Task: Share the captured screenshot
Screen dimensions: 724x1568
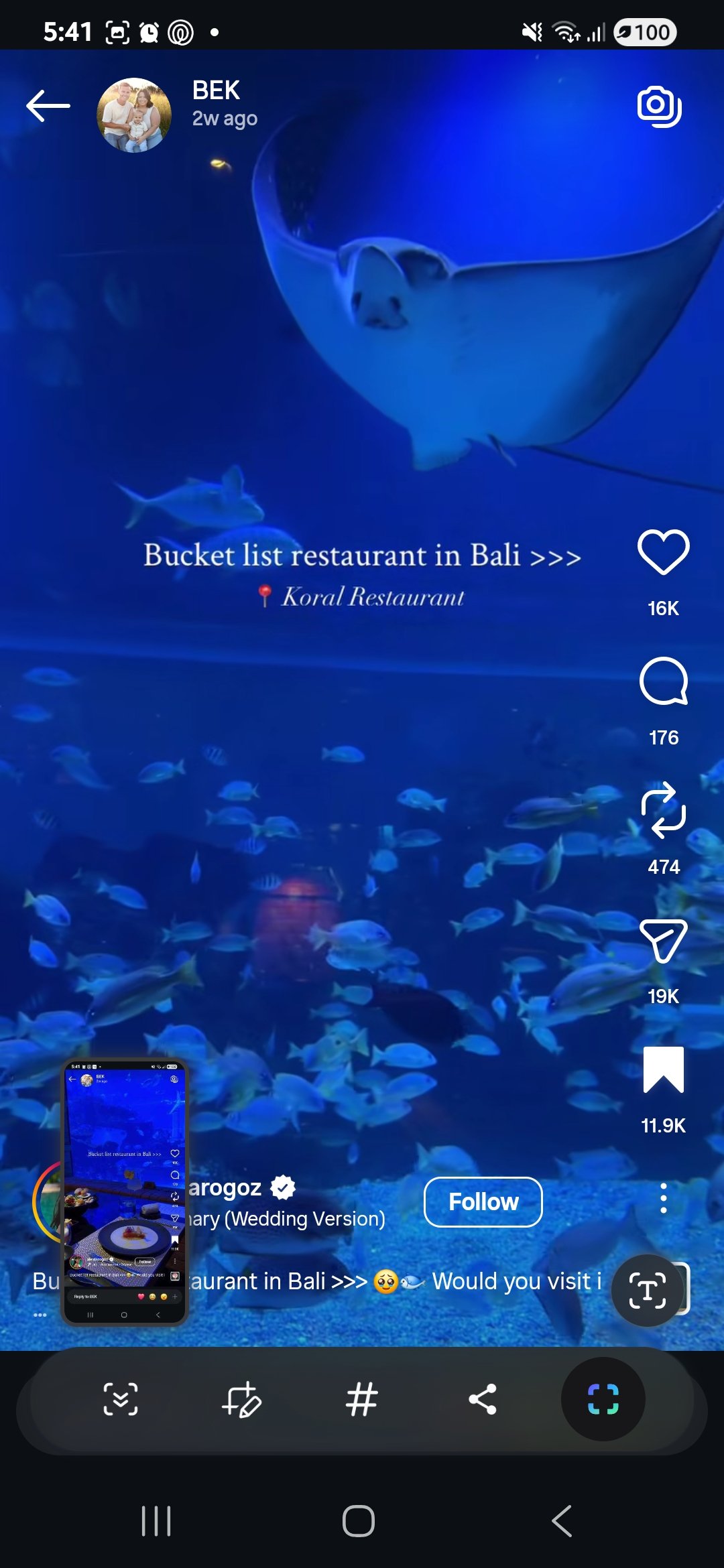Action: [x=483, y=1399]
